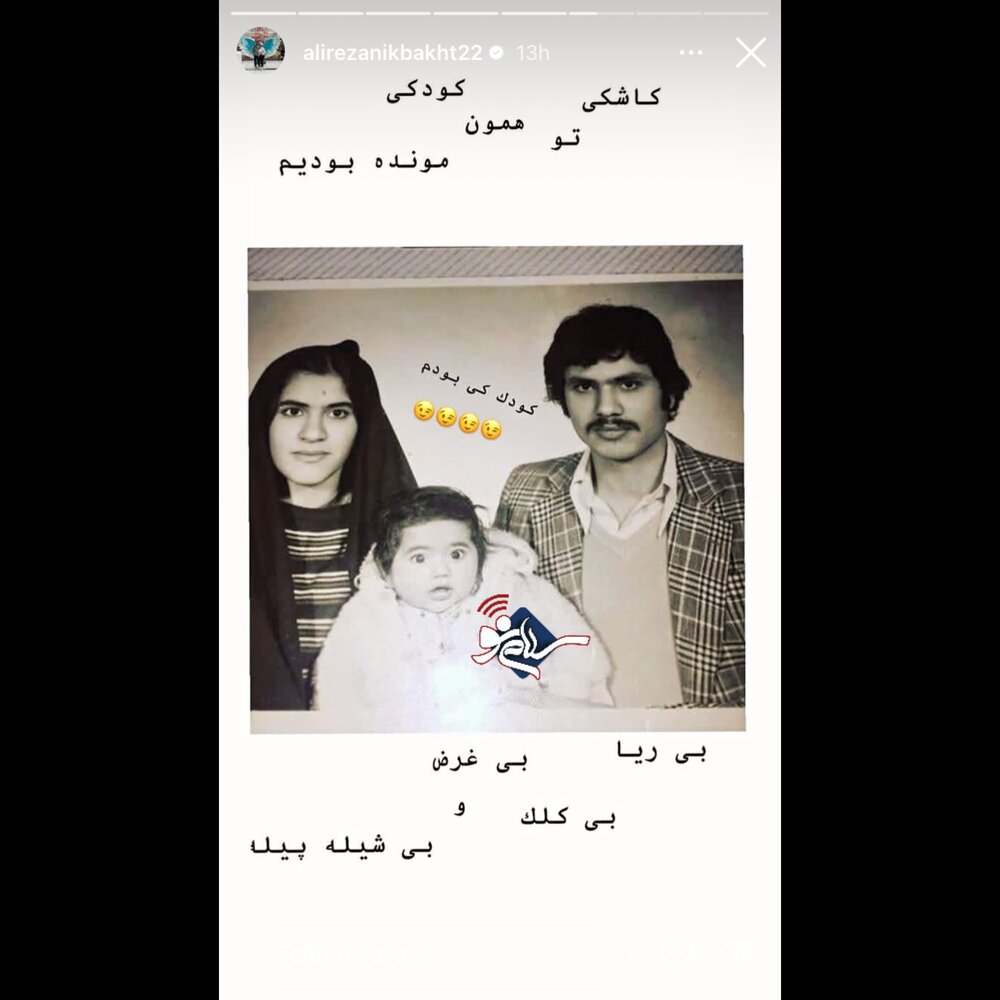Close the story viewer
This screenshot has height=1000, width=1000.
pos(750,53)
